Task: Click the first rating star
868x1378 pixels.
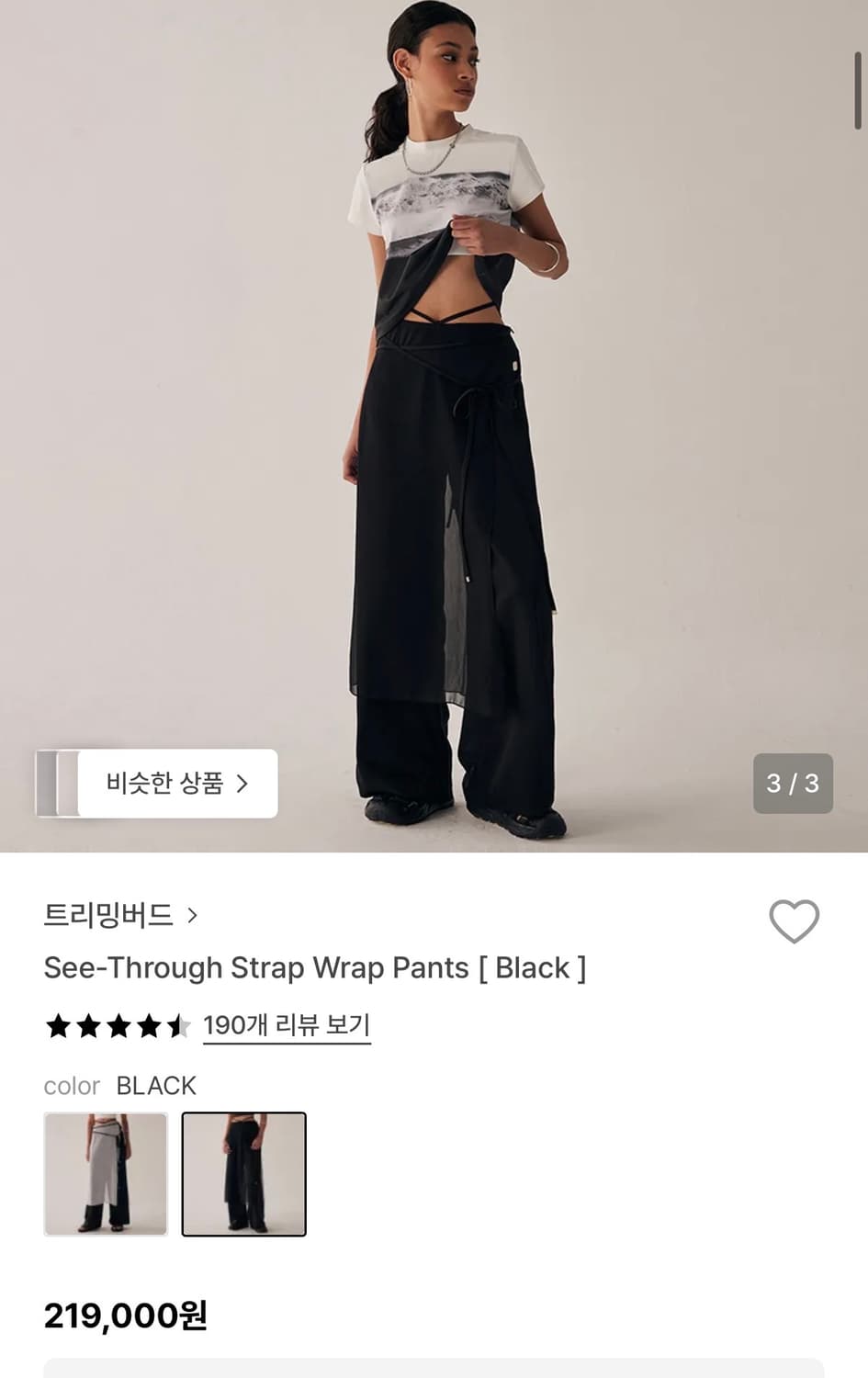Action: coord(58,1026)
